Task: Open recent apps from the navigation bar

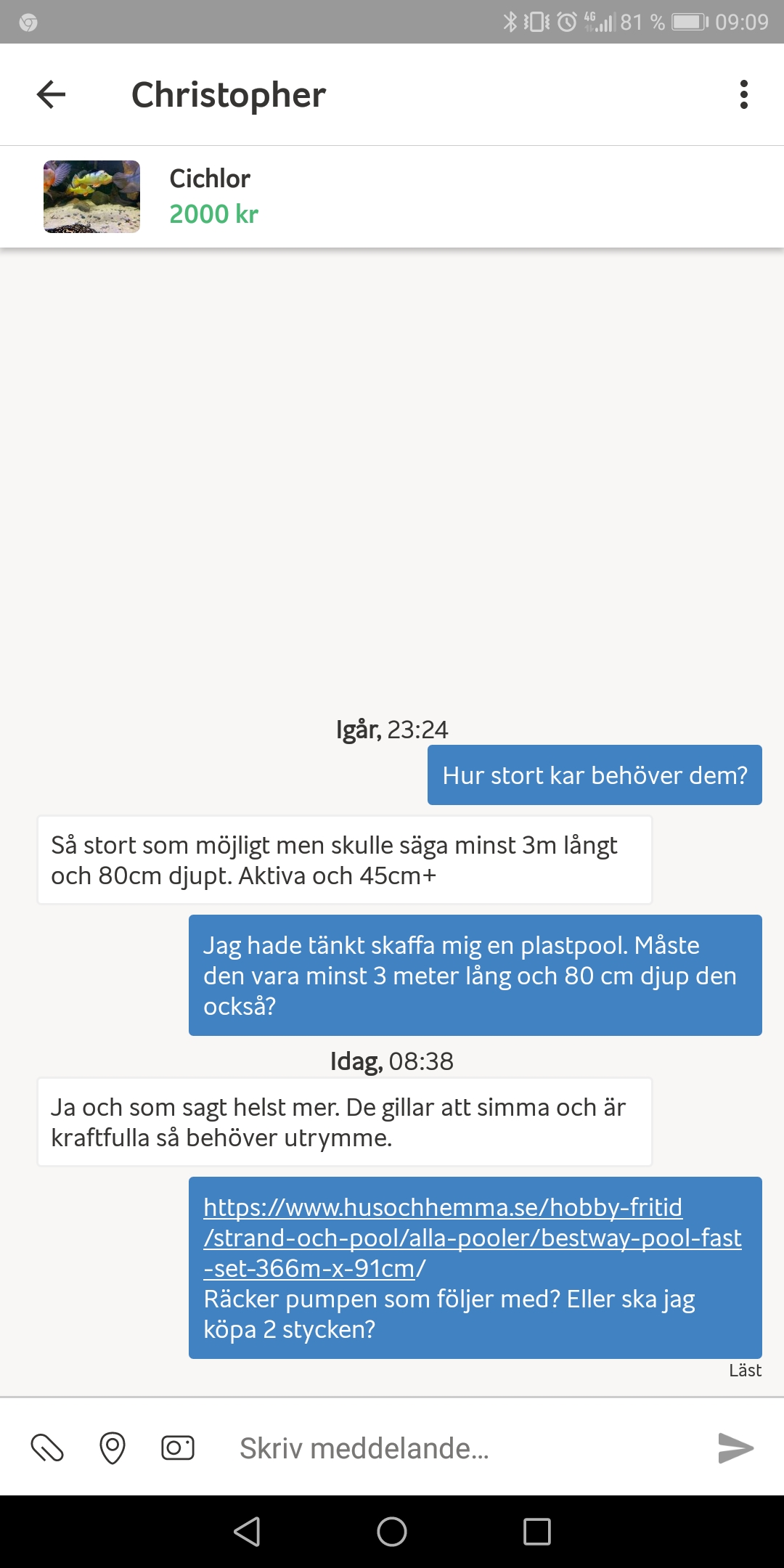Action: coord(537,1532)
